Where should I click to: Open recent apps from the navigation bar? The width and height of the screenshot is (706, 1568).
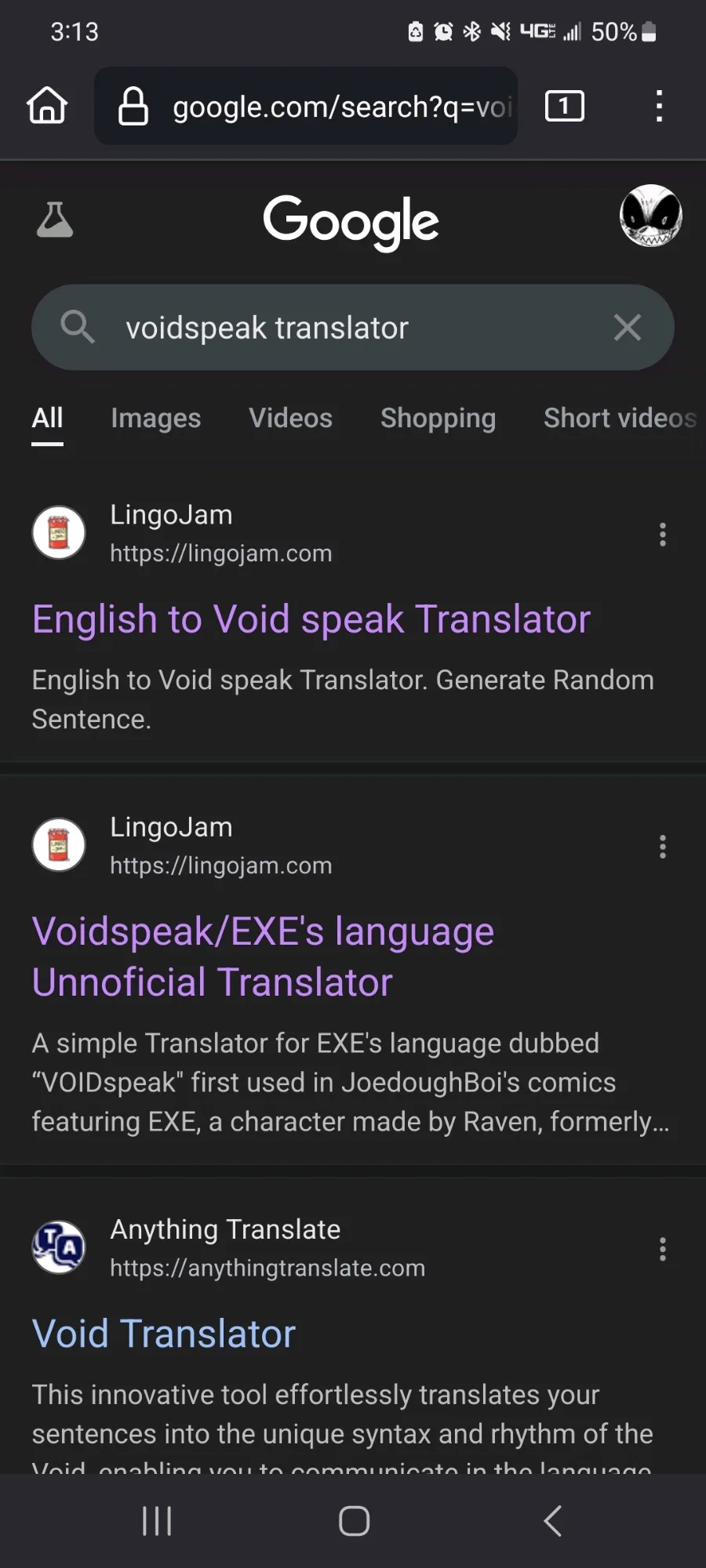tap(157, 1521)
